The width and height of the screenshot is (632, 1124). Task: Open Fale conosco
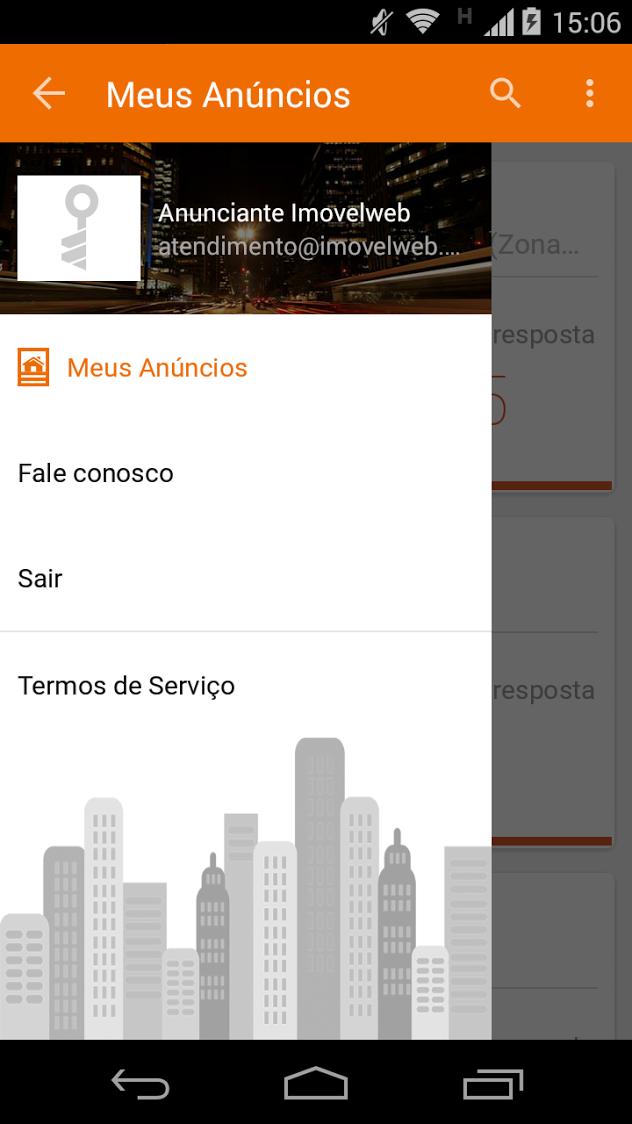pos(96,473)
